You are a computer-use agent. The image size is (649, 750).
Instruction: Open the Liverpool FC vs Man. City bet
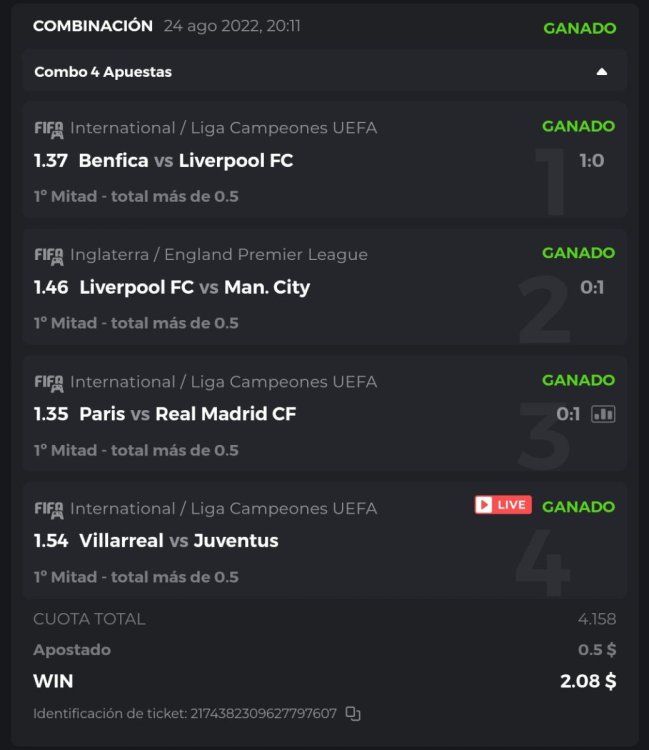[x=194, y=287]
